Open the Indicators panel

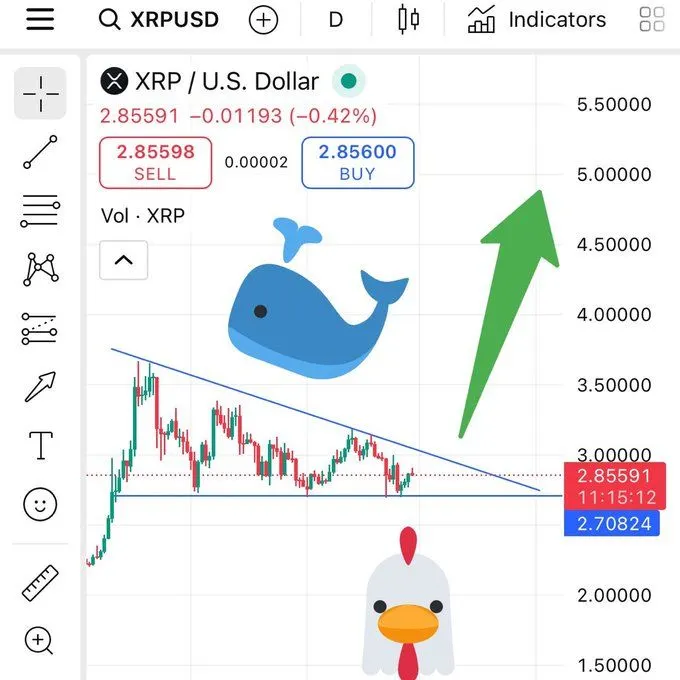coord(537,20)
